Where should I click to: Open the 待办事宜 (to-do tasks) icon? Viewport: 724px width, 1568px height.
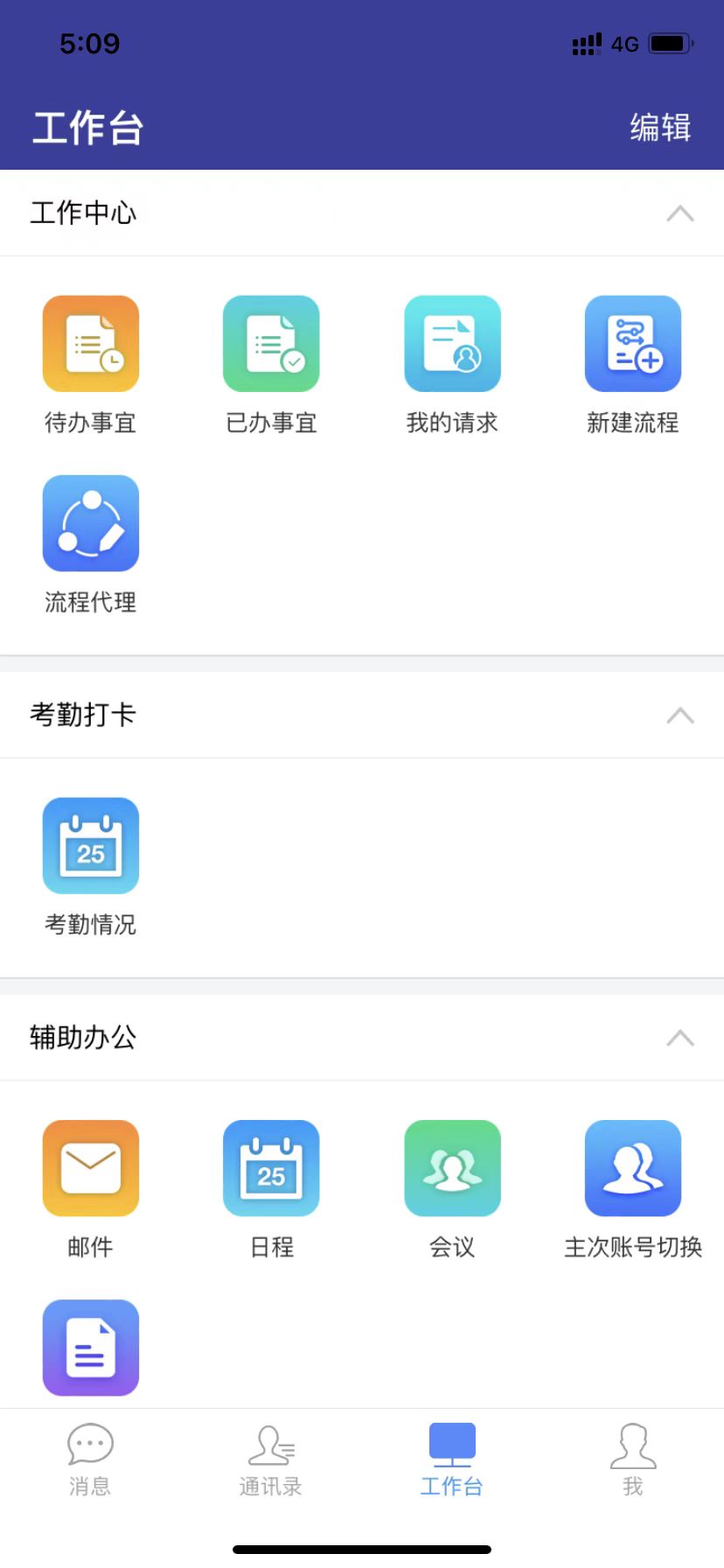click(90, 344)
